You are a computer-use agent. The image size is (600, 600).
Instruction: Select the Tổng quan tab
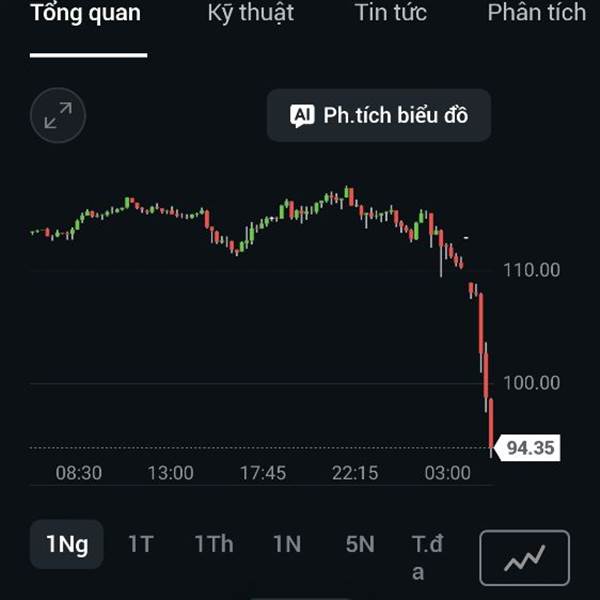click(x=86, y=13)
